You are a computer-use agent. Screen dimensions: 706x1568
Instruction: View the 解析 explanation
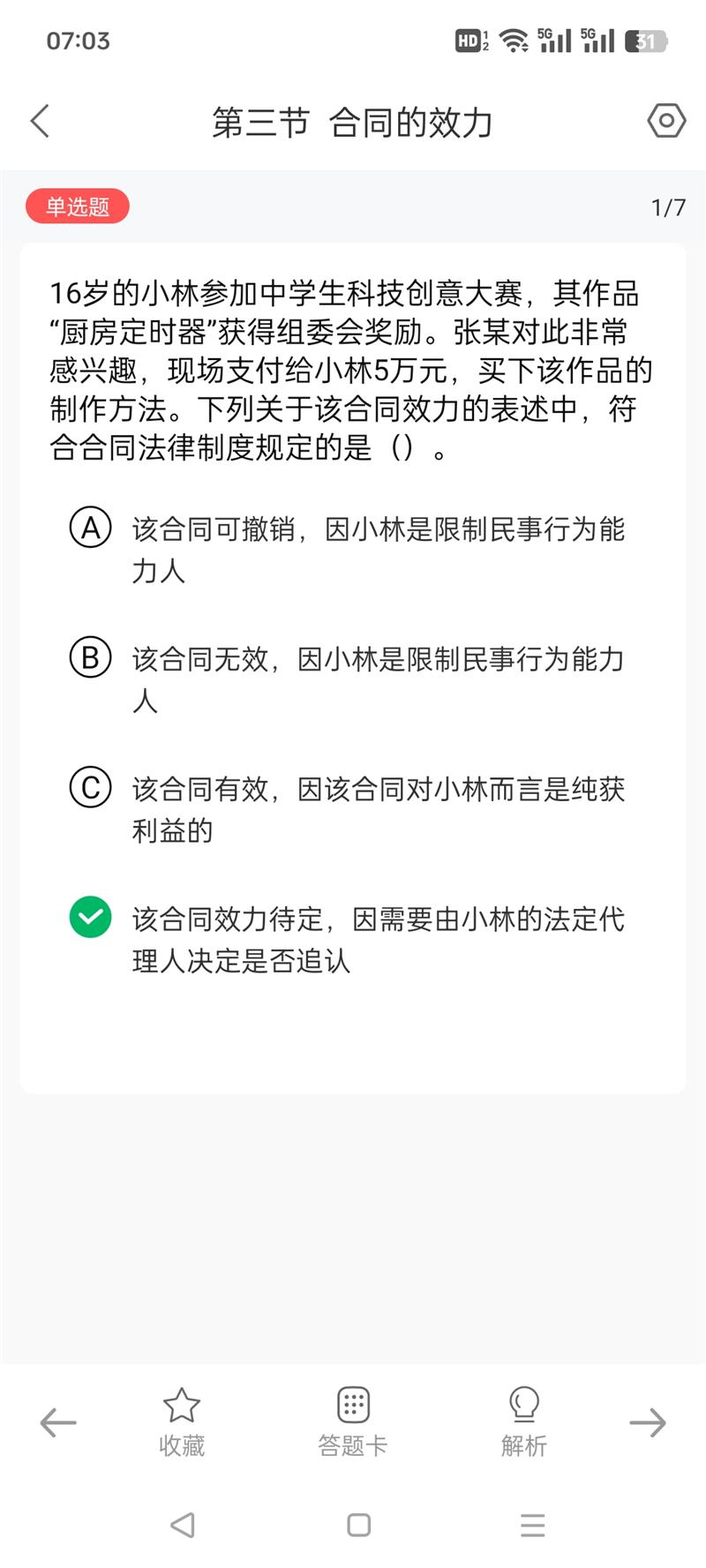point(524,1422)
